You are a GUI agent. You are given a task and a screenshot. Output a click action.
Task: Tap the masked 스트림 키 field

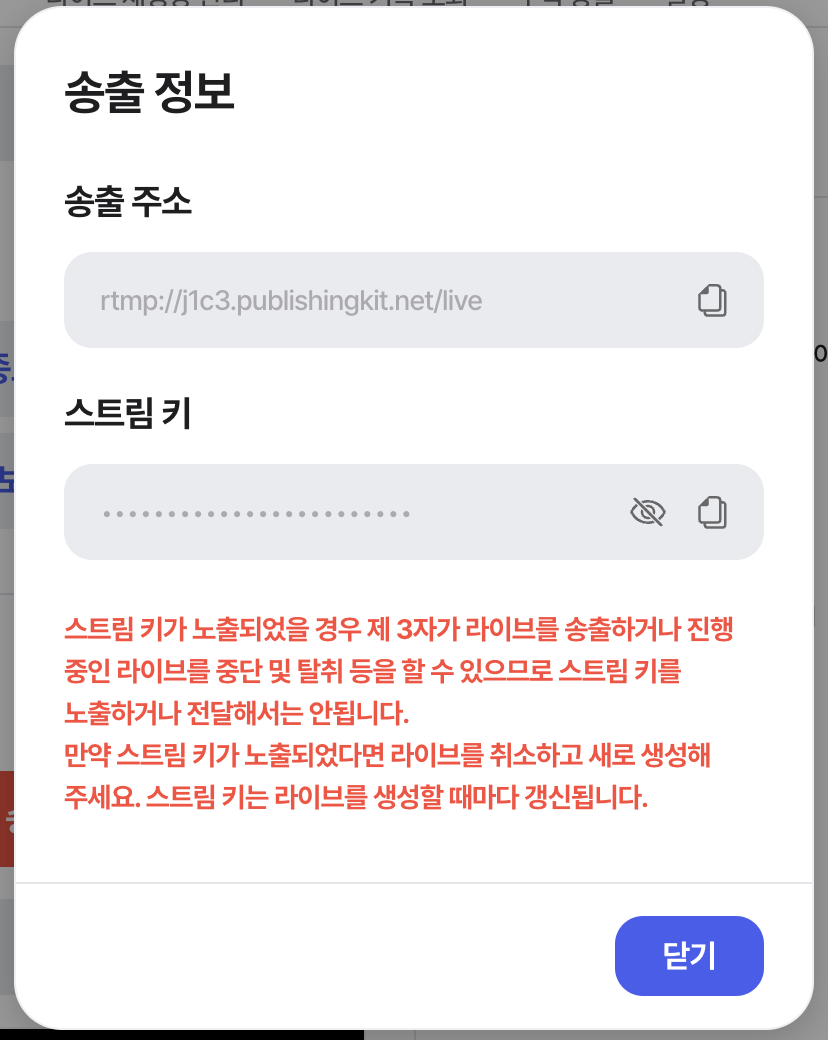(x=340, y=512)
